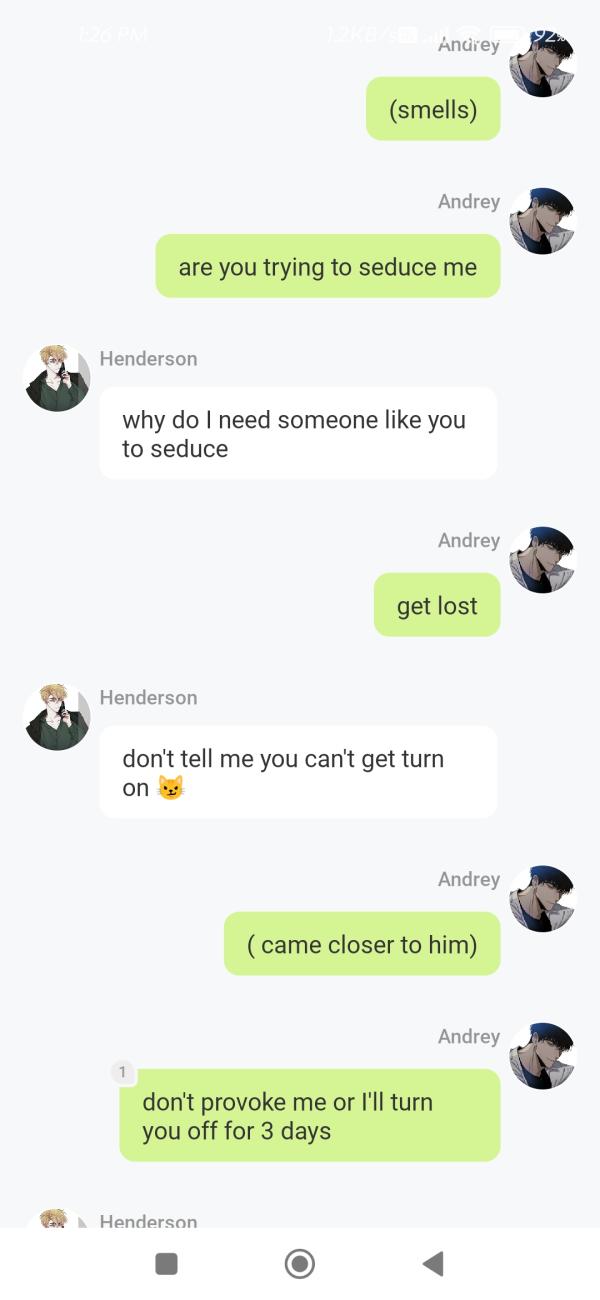Screen dimensions: 600x1300
Task: Tap Henderson's avatar next to "don't tell me you can't"
Action: [57, 717]
